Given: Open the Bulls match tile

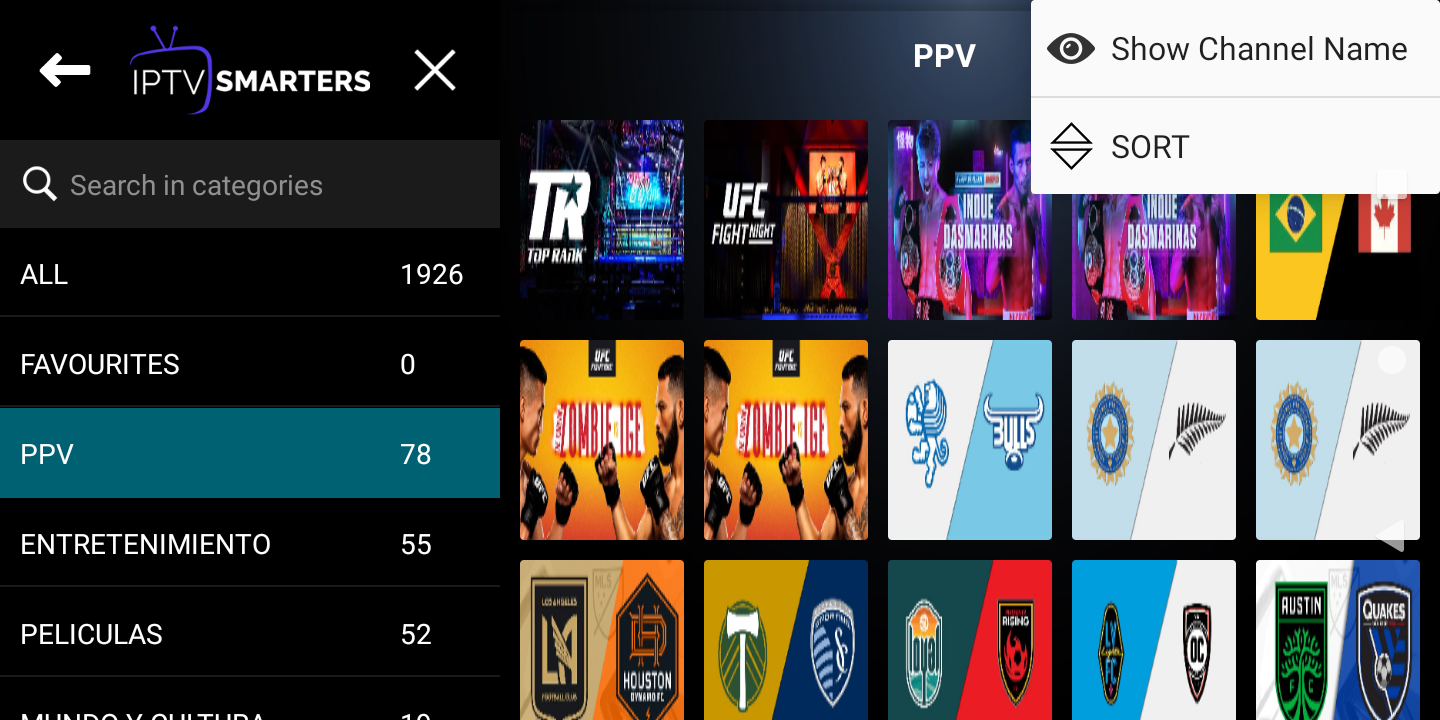Looking at the screenshot, I should tap(970, 440).
